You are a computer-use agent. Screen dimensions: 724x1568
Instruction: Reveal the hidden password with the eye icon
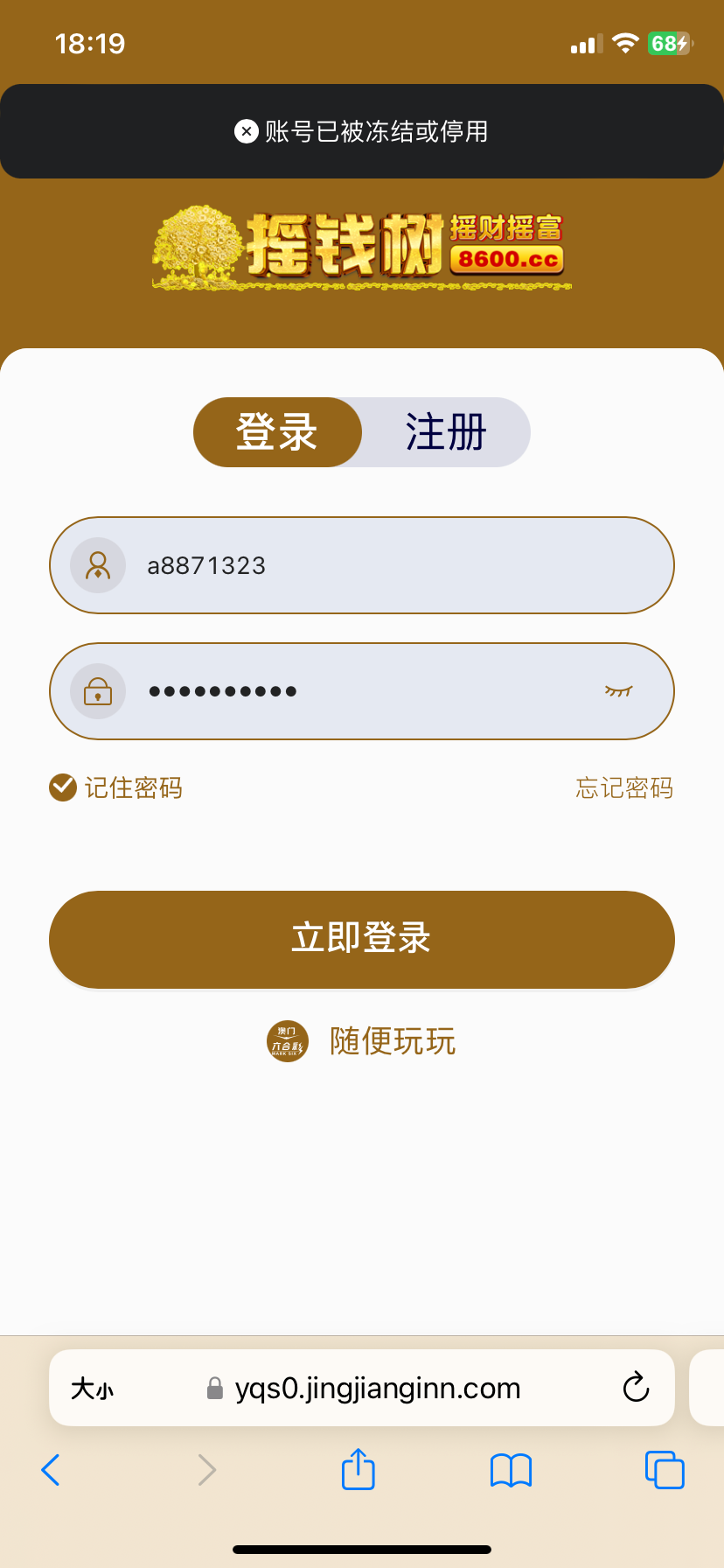pos(618,691)
